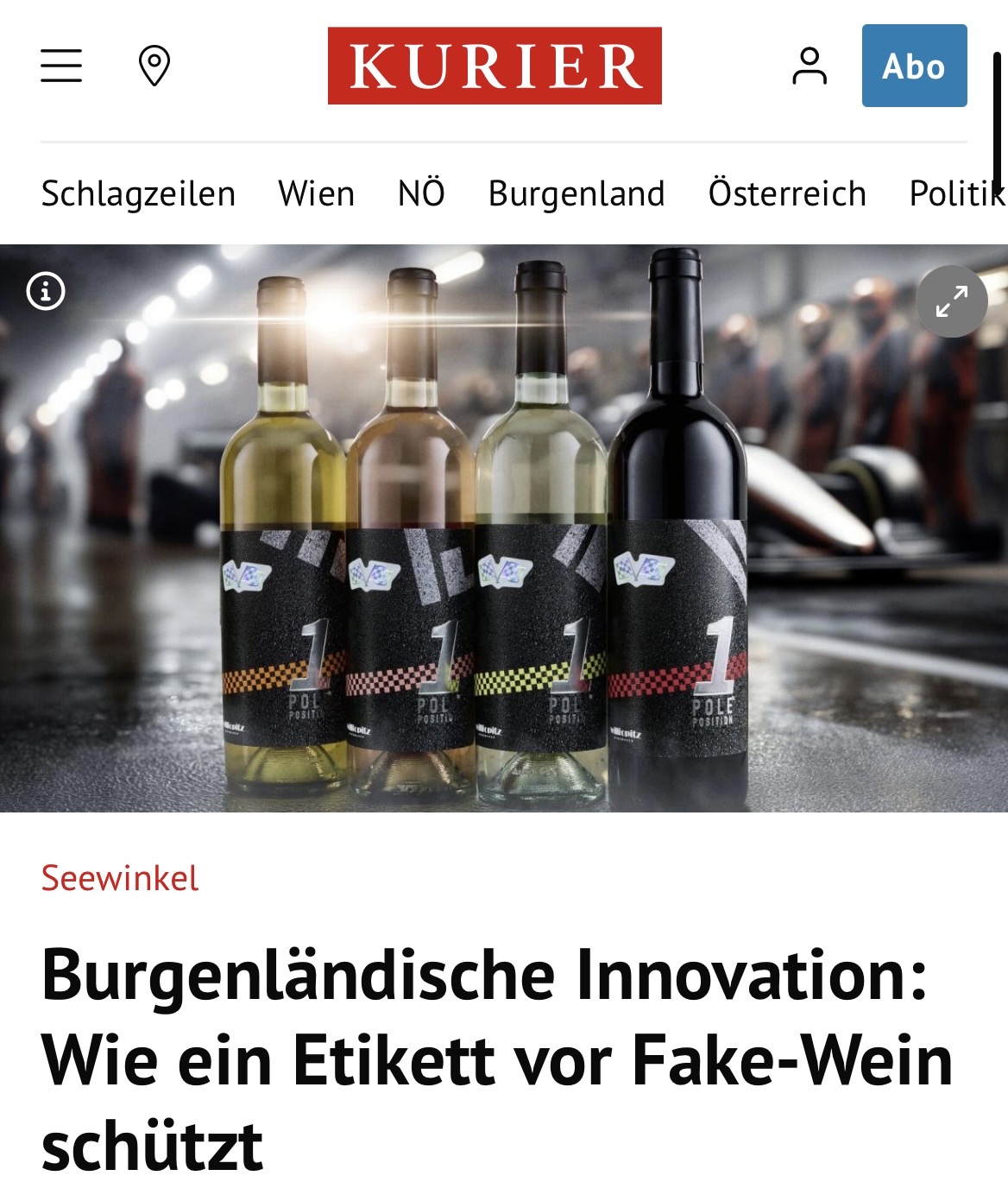Open the user account profile
Viewport: 1008px width, 1201px height.
pyautogui.click(x=810, y=66)
